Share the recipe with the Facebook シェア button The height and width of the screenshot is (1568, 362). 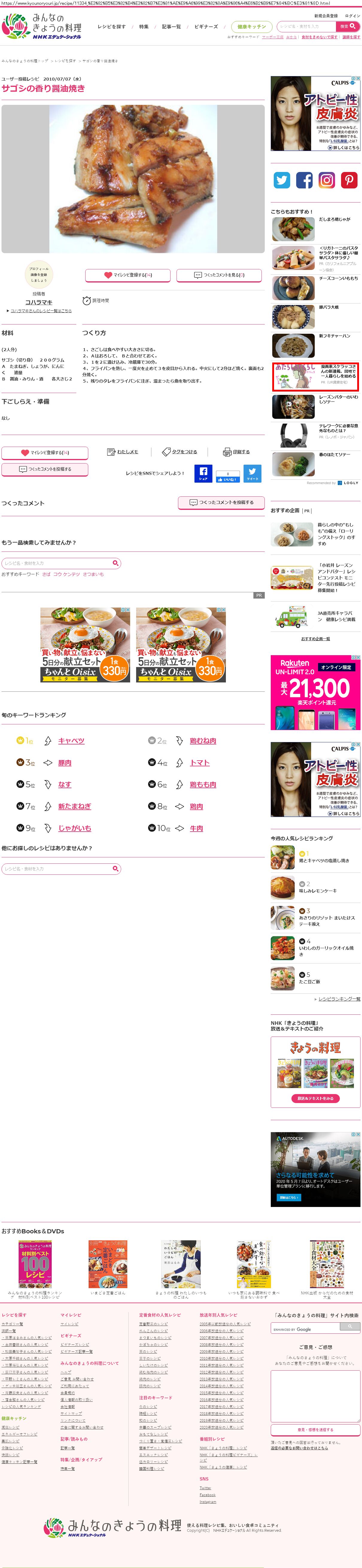tap(203, 473)
